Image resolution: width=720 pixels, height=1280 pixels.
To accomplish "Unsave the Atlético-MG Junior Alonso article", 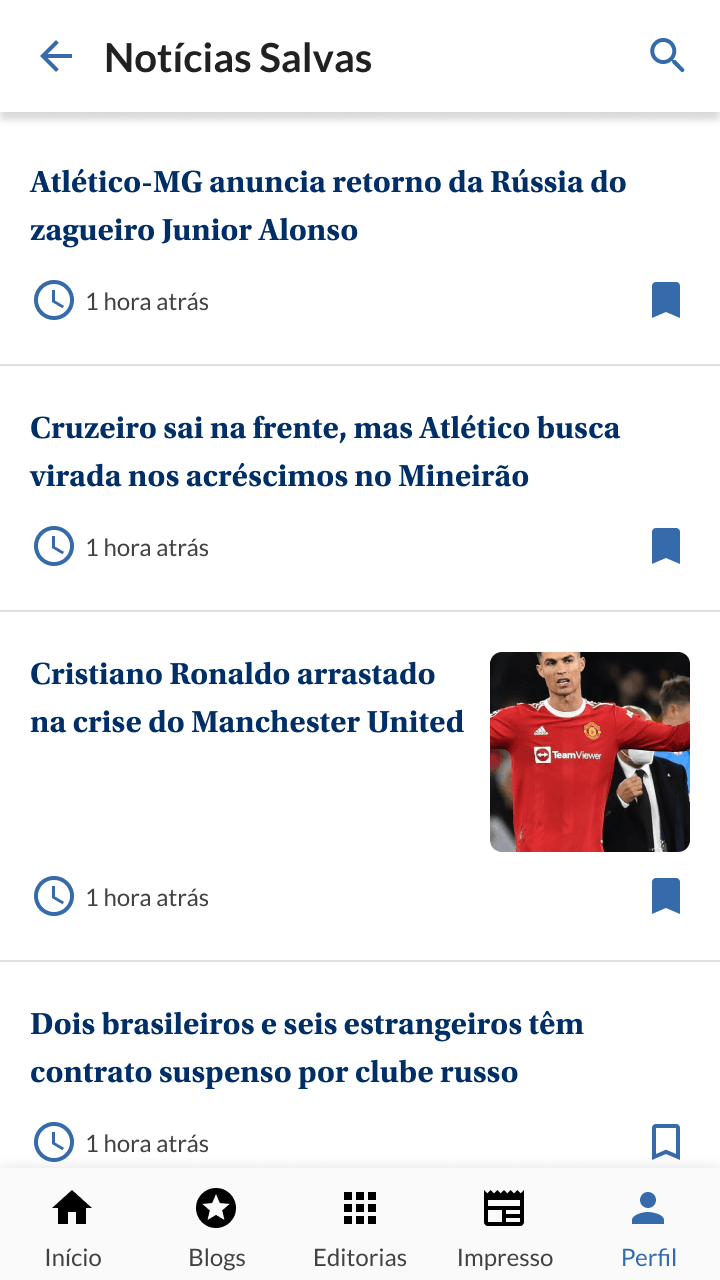I will pyautogui.click(x=668, y=298).
